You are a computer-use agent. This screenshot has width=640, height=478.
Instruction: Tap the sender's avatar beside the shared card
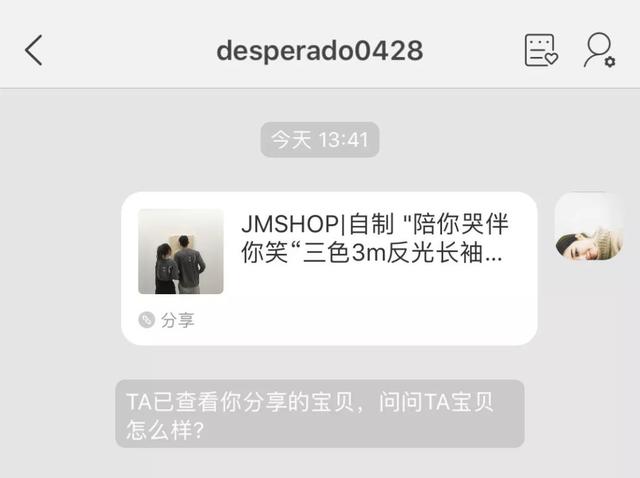(x=588, y=227)
